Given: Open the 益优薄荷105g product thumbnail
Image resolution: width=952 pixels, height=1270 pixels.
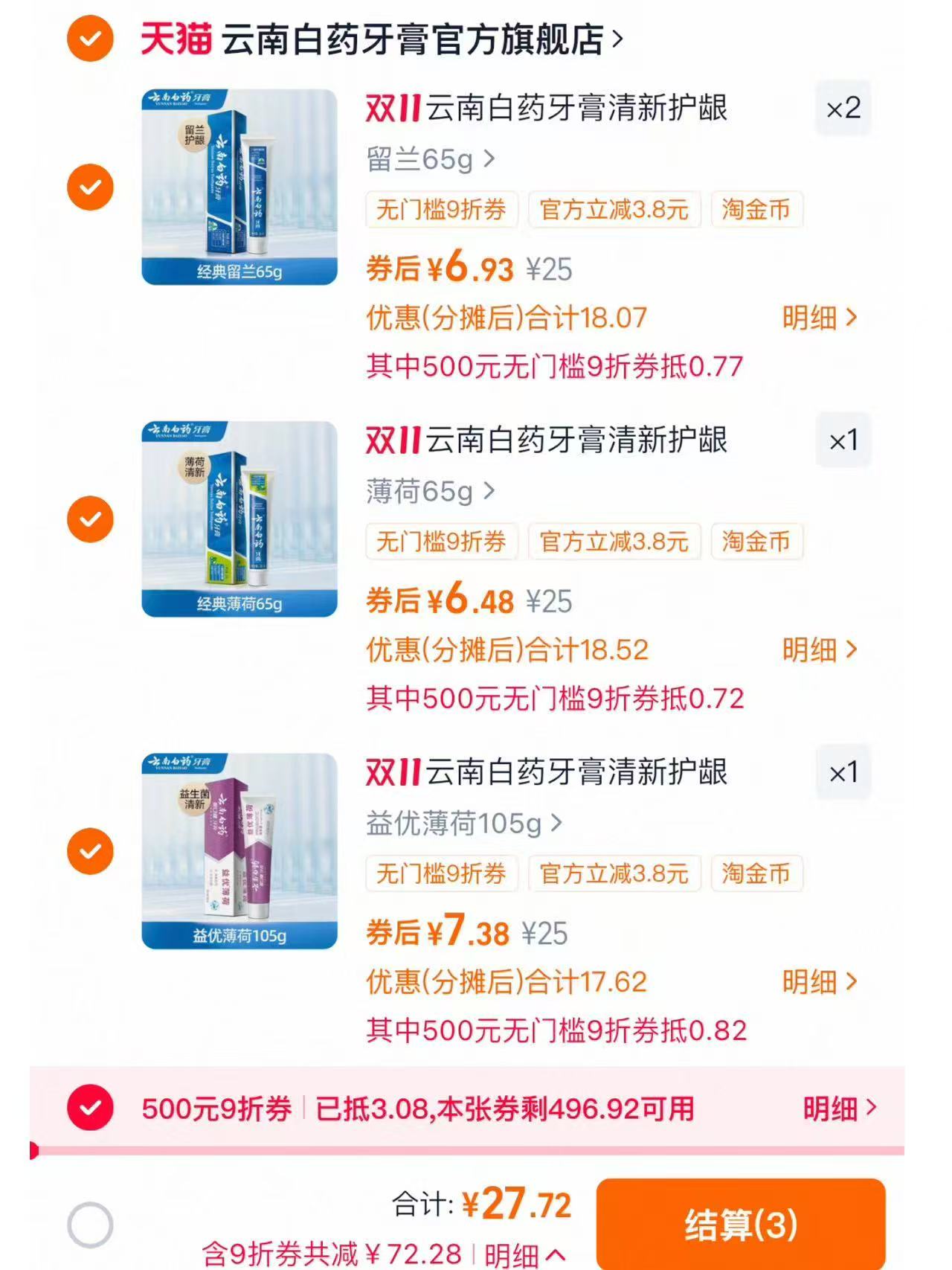Looking at the screenshot, I should pos(239,850).
